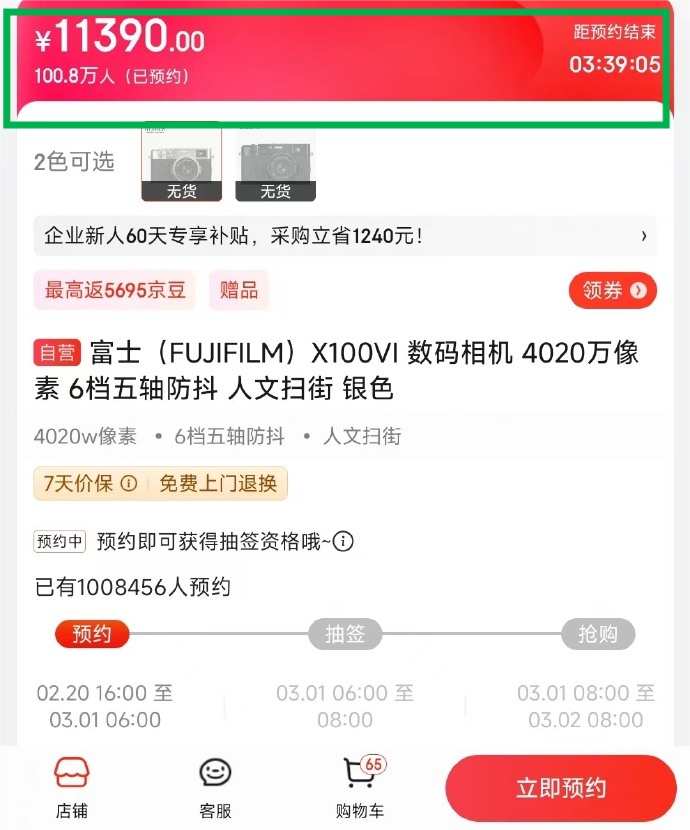Tap 立即预约 to reserve now

coord(561,788)
